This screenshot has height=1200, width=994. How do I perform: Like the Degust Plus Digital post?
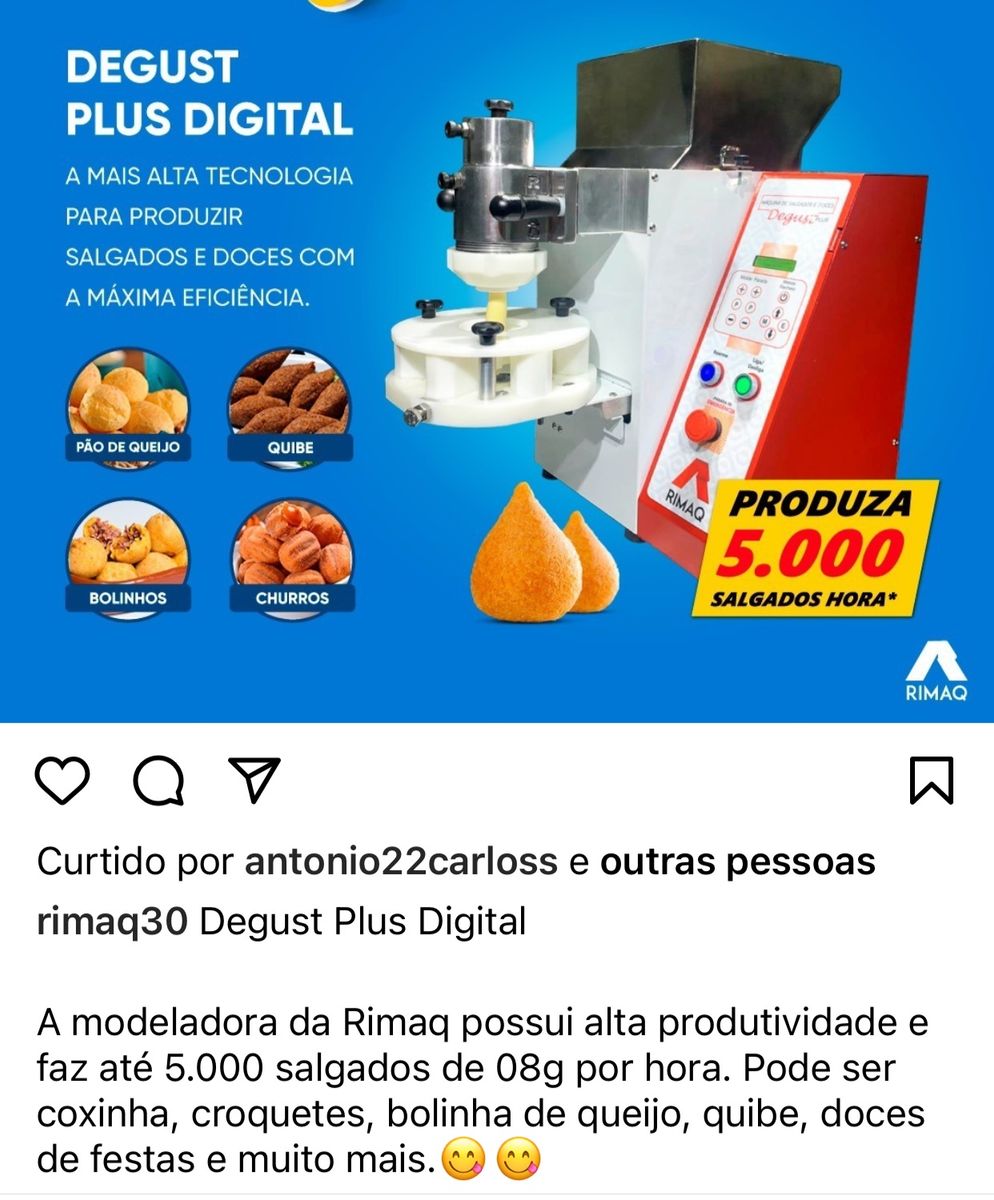63,781
